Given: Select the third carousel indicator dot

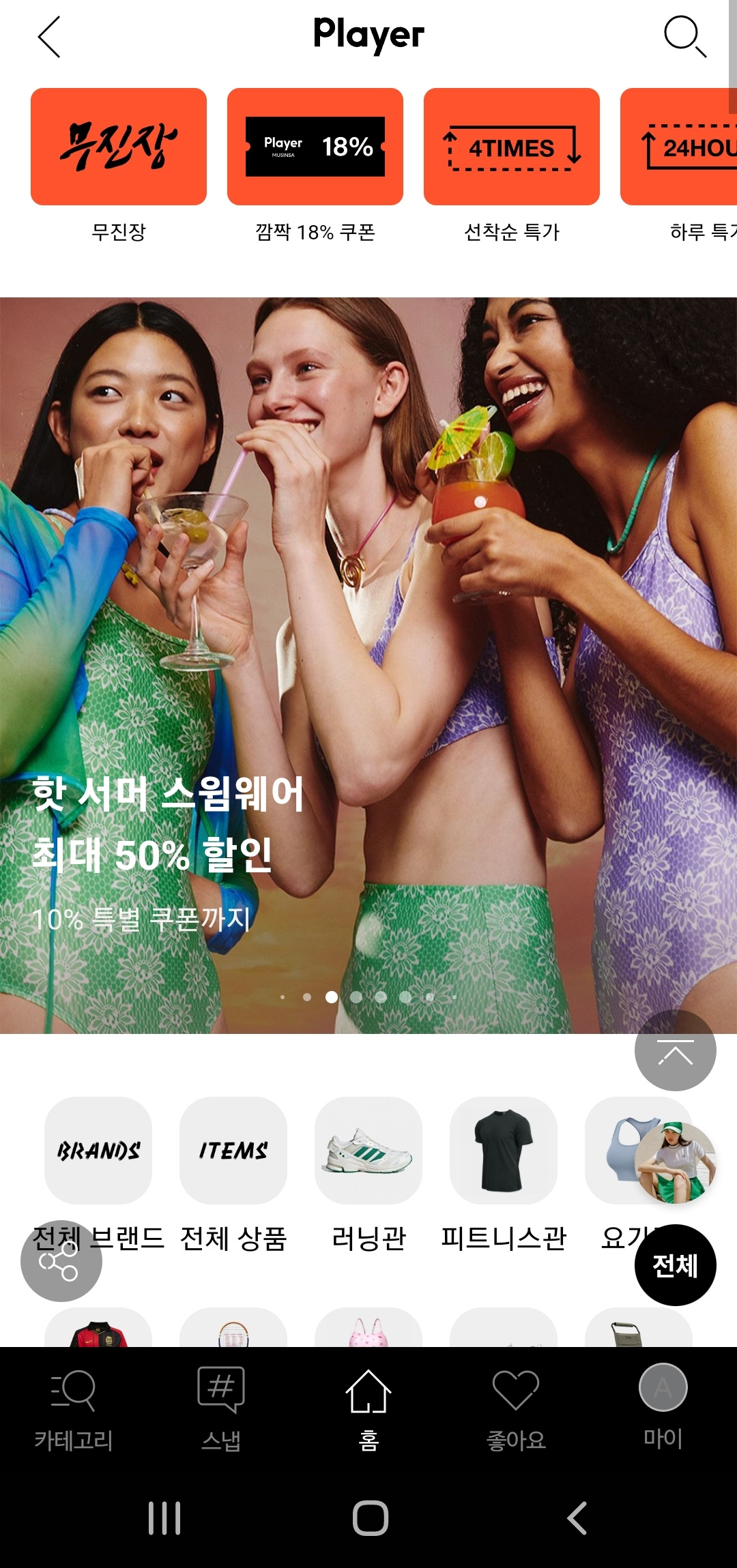Looking at the screenshot, I should 332,997.
